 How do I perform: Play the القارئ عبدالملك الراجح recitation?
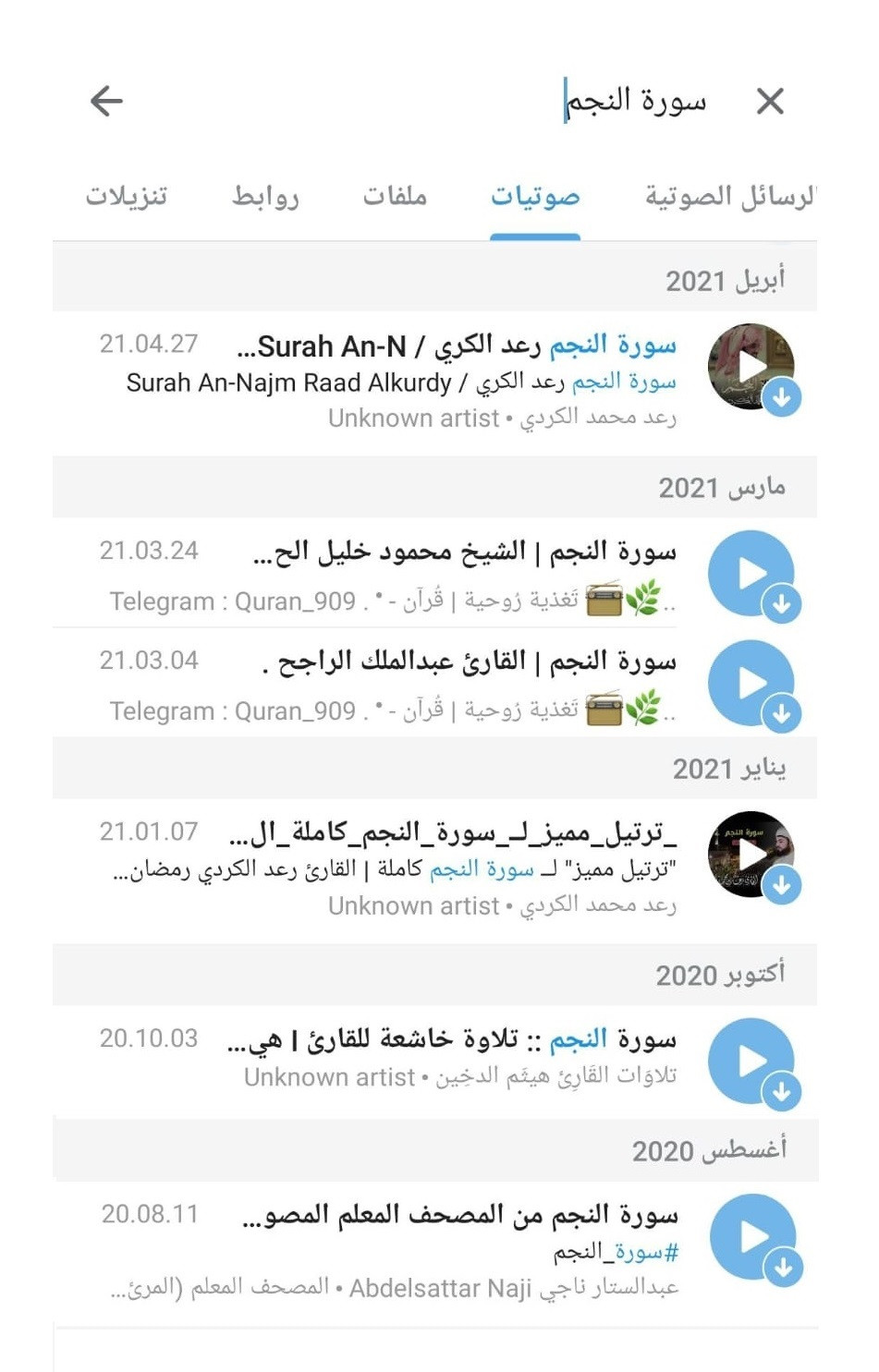(750, 683)
